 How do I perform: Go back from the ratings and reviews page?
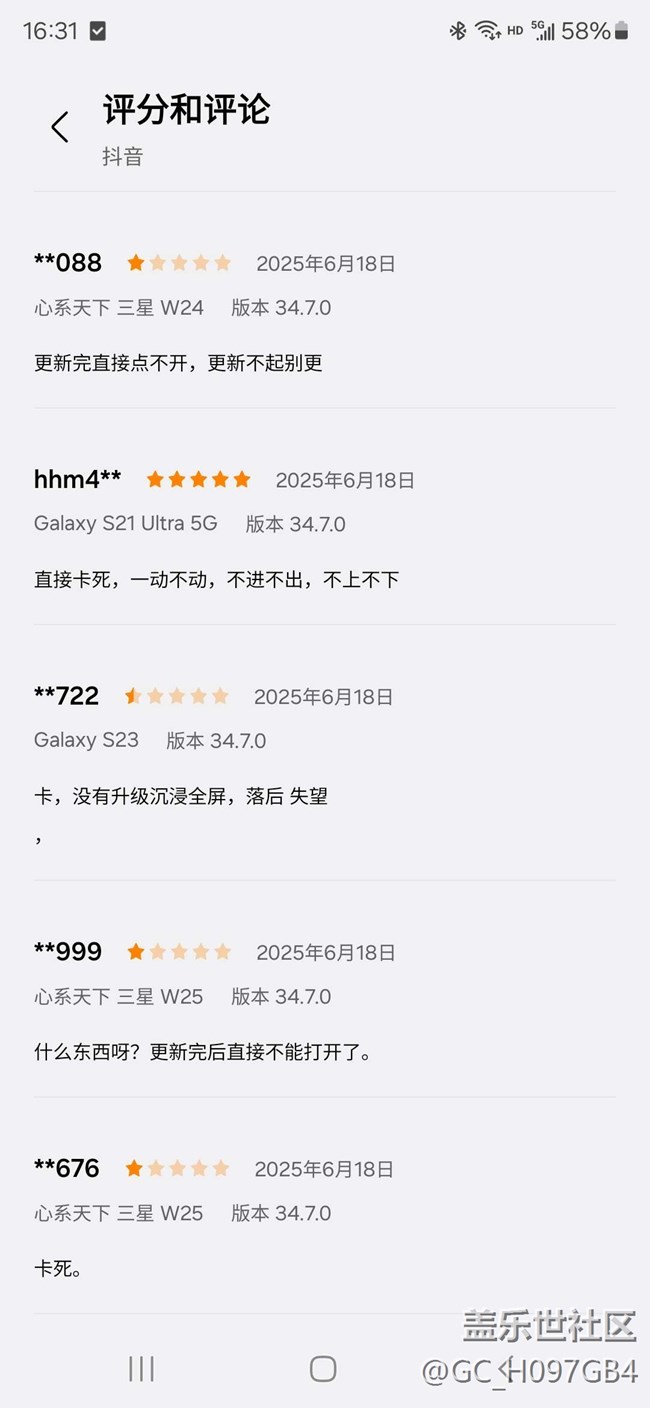coord(60,127)
